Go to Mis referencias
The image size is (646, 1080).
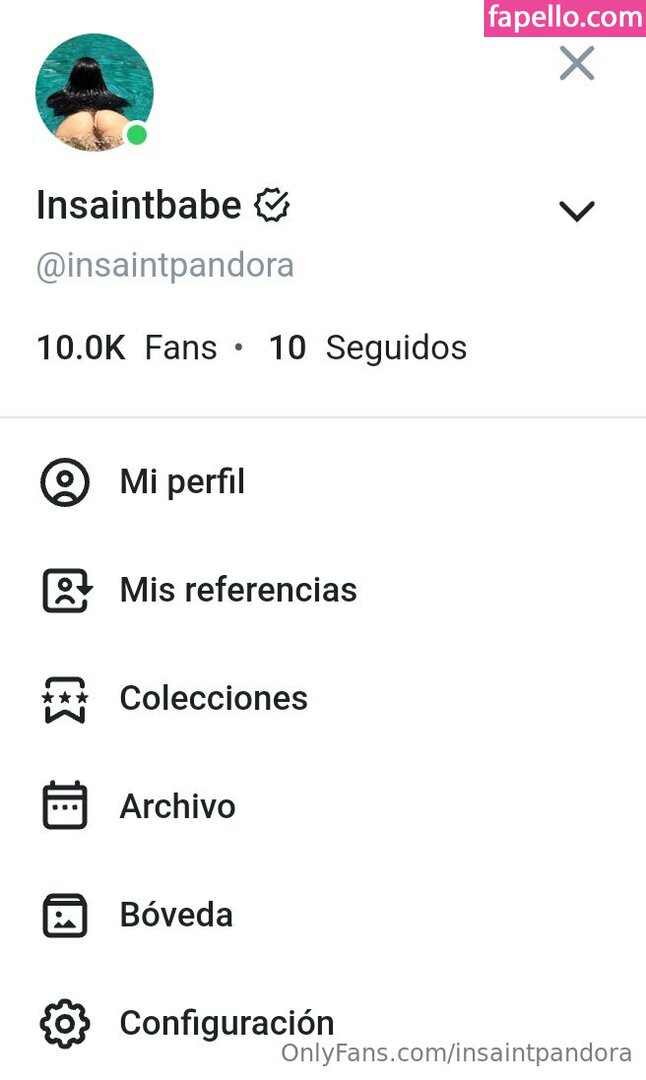(237, 590)
